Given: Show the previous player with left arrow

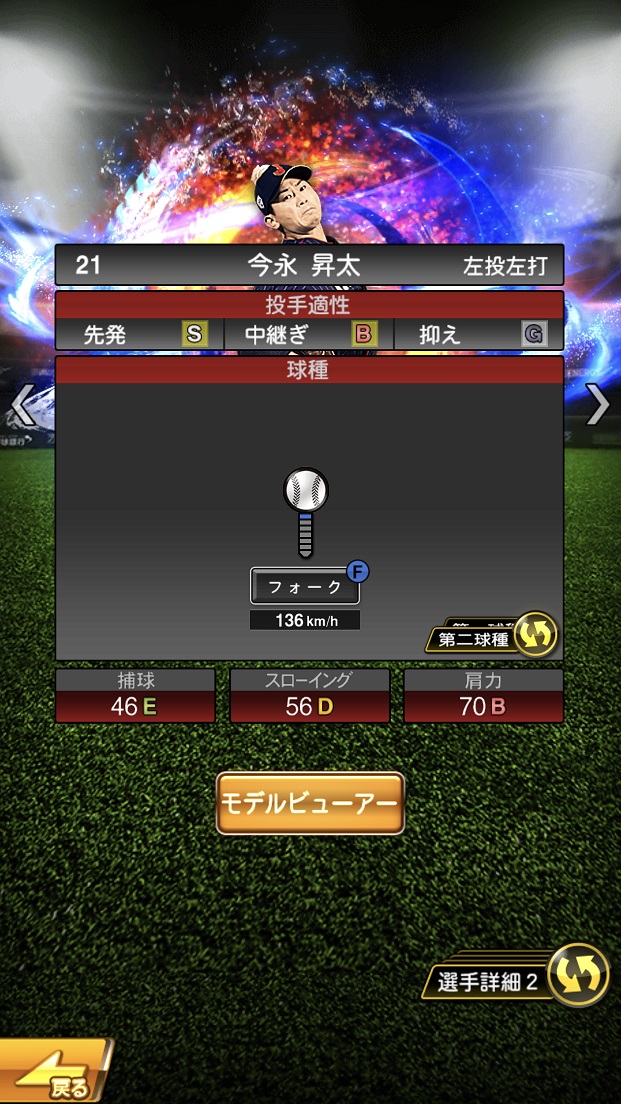Looking at the screenshot, I should 22,405.
